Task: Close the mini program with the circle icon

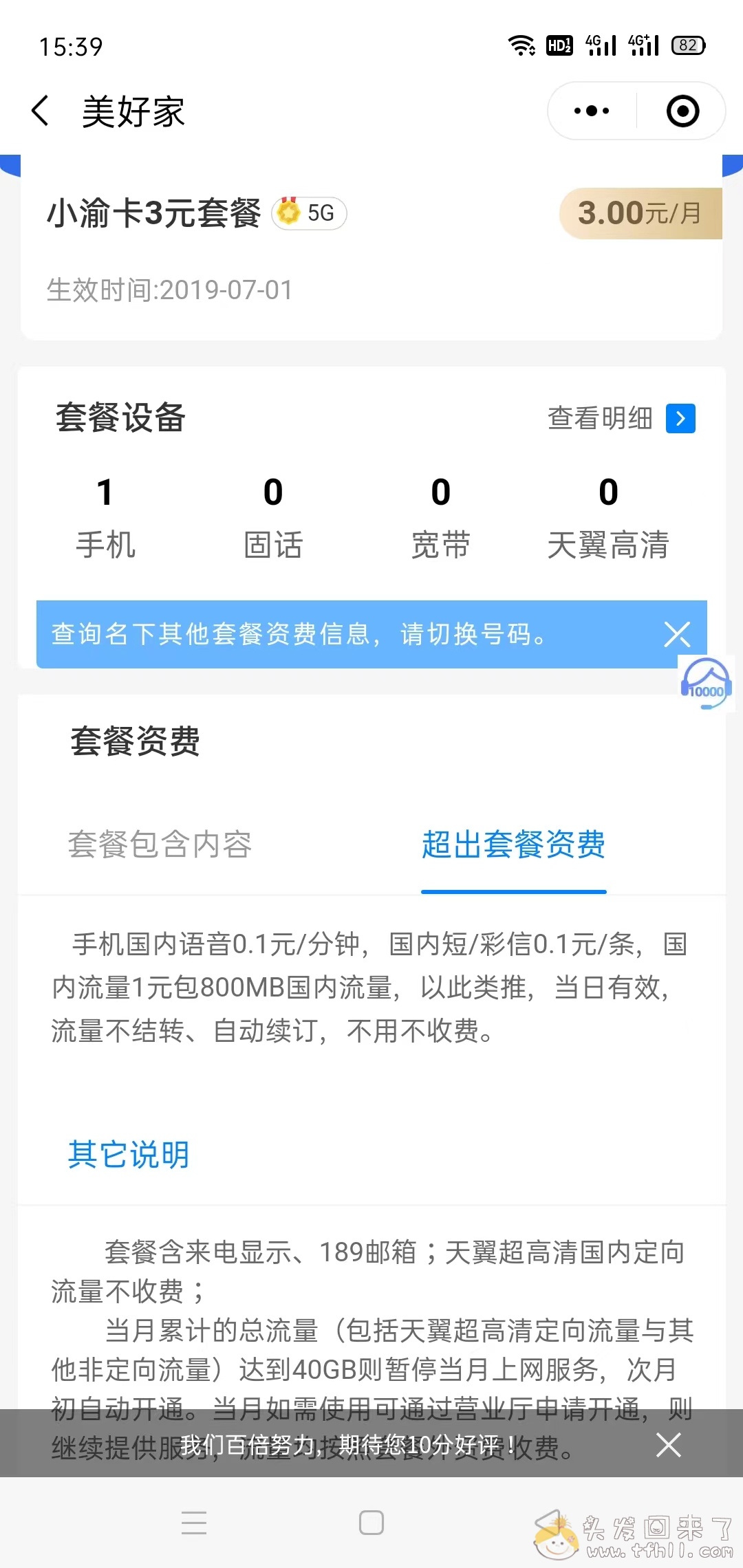Action: 682,111
